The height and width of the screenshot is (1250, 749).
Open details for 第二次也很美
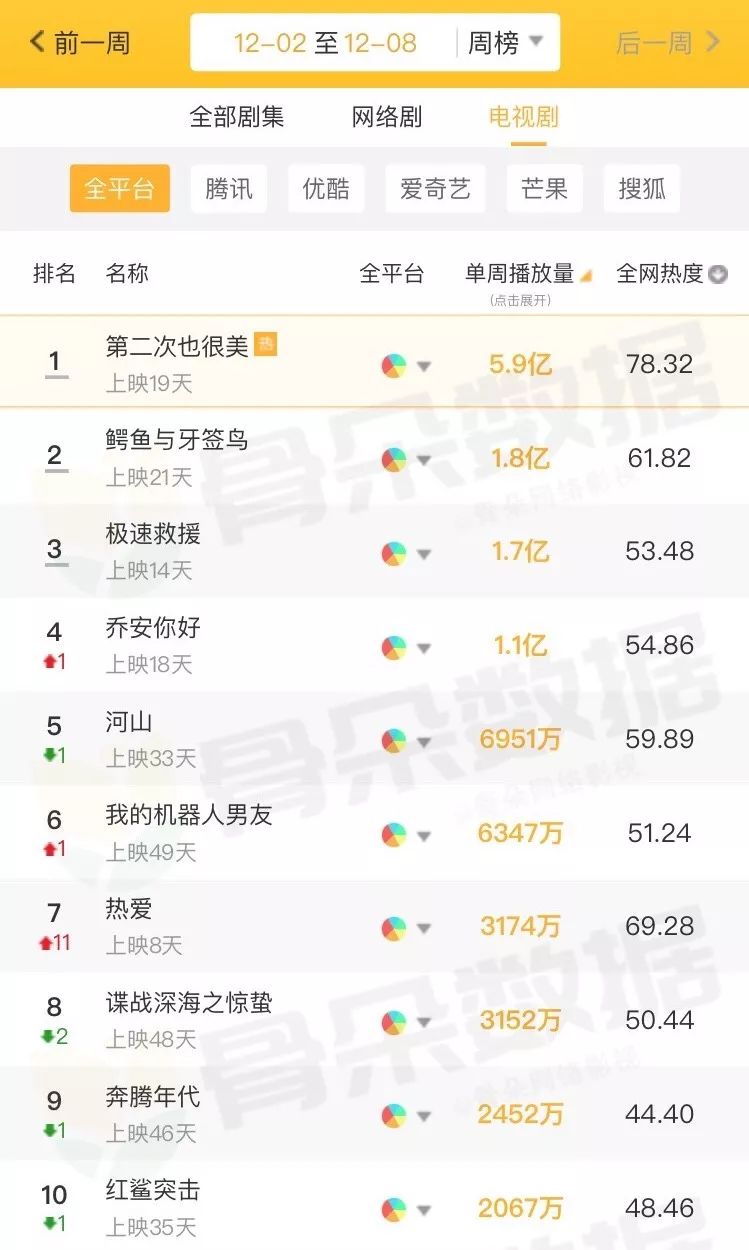pos(177,347)
